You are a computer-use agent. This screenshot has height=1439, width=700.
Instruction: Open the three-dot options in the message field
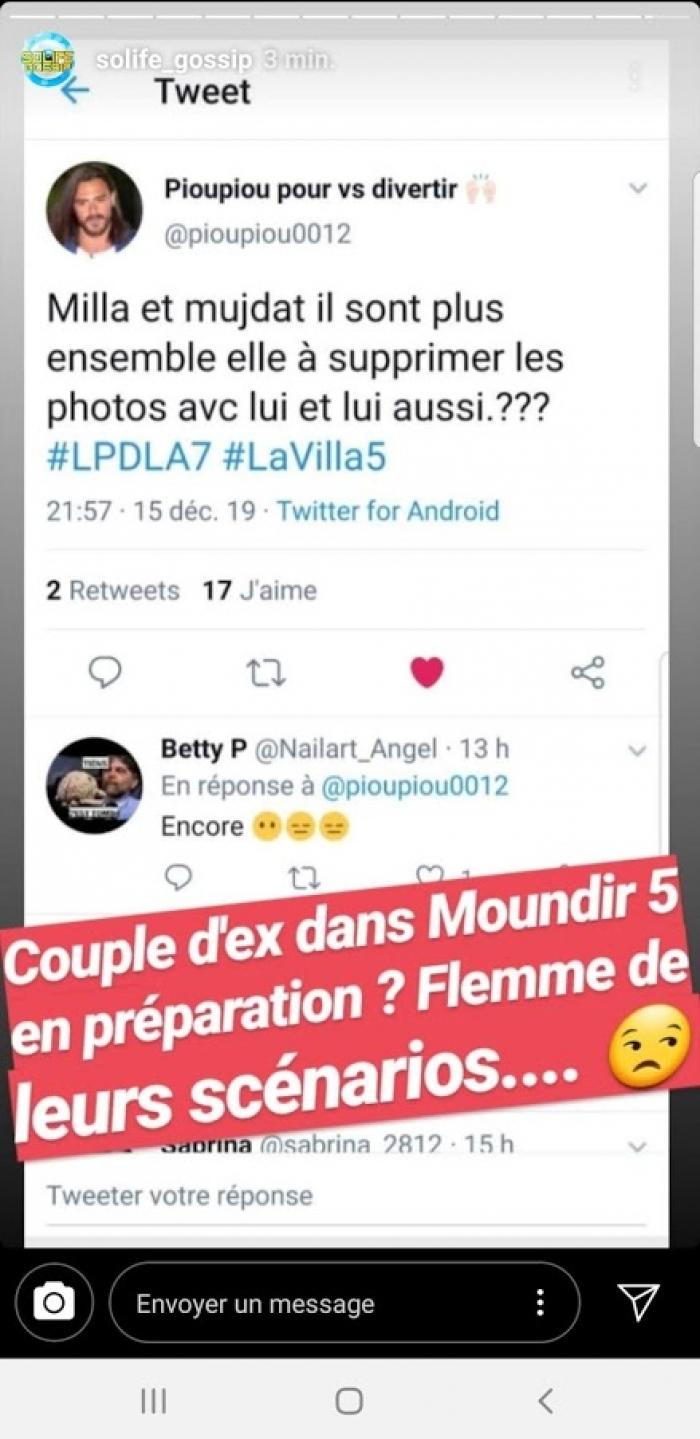point(540,1302)
